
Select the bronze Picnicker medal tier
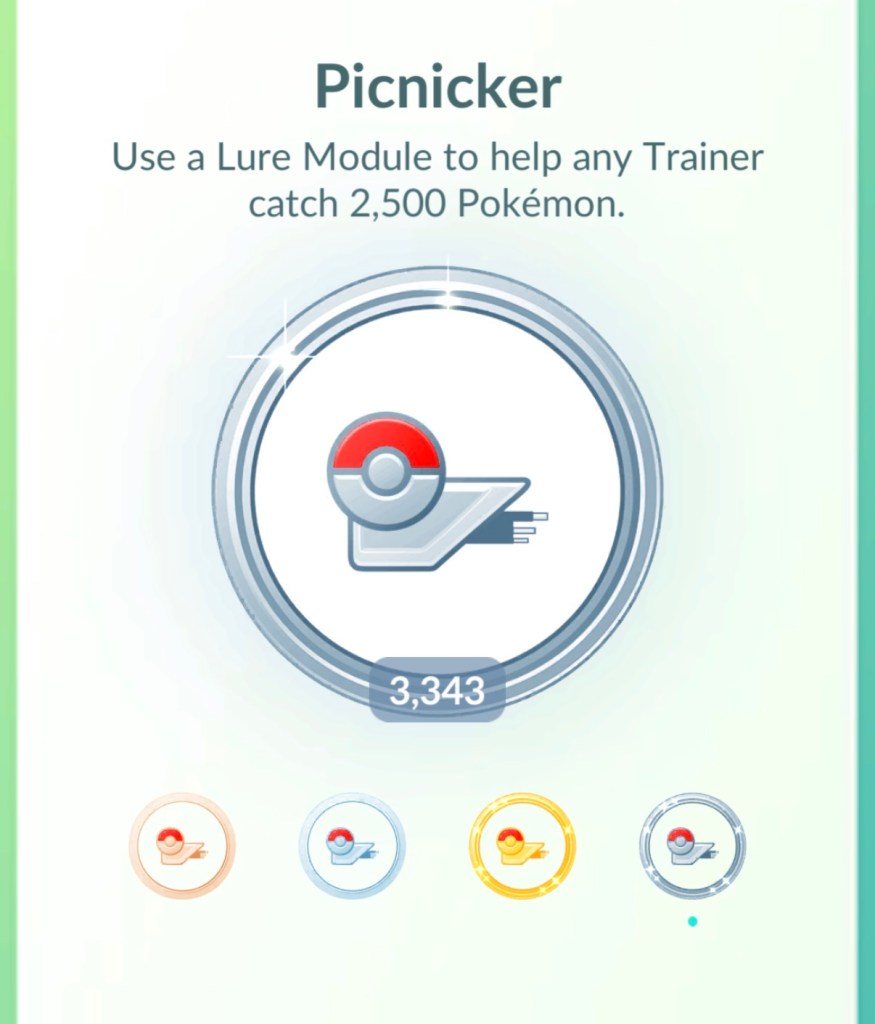(182, 846)
